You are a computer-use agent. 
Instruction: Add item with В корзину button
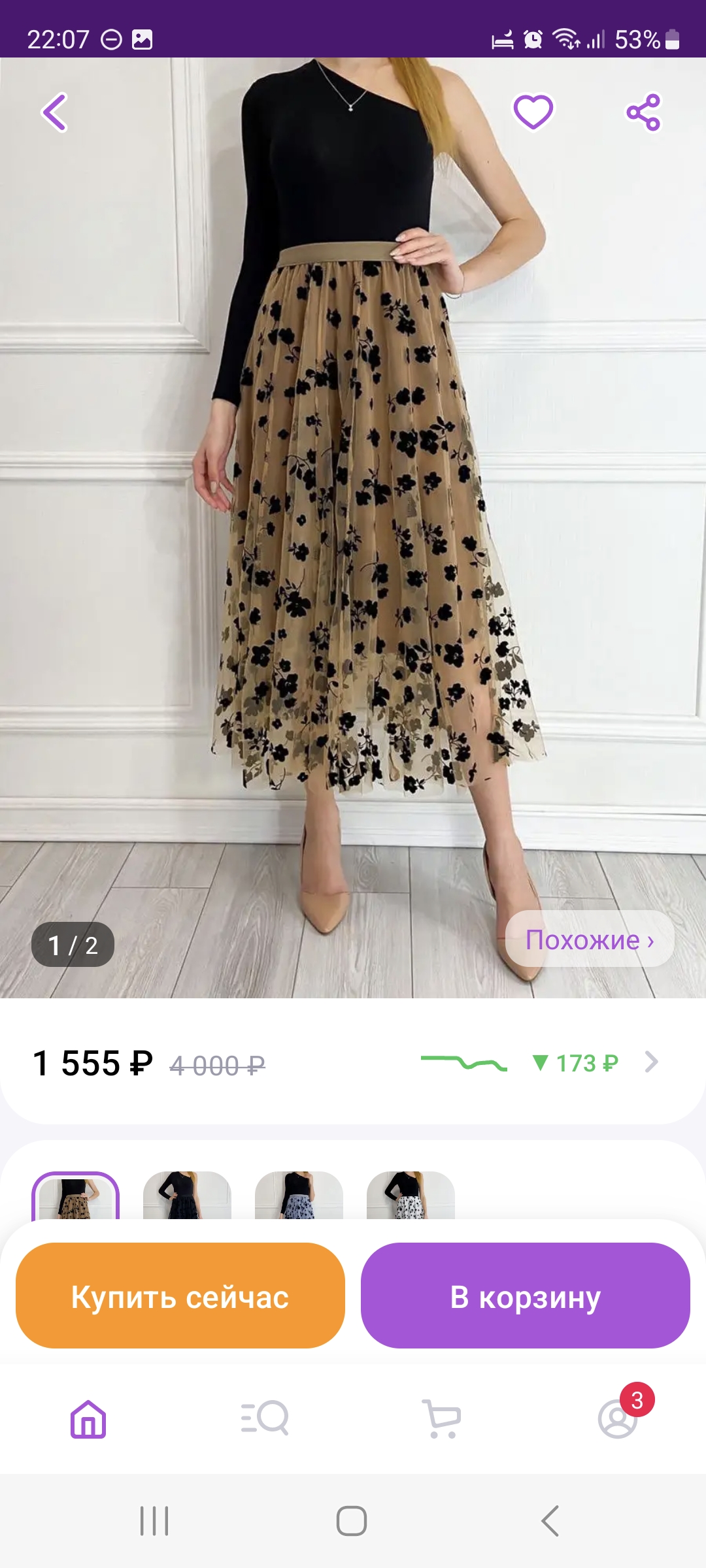pyautogui.click(x=526, y=1296)
